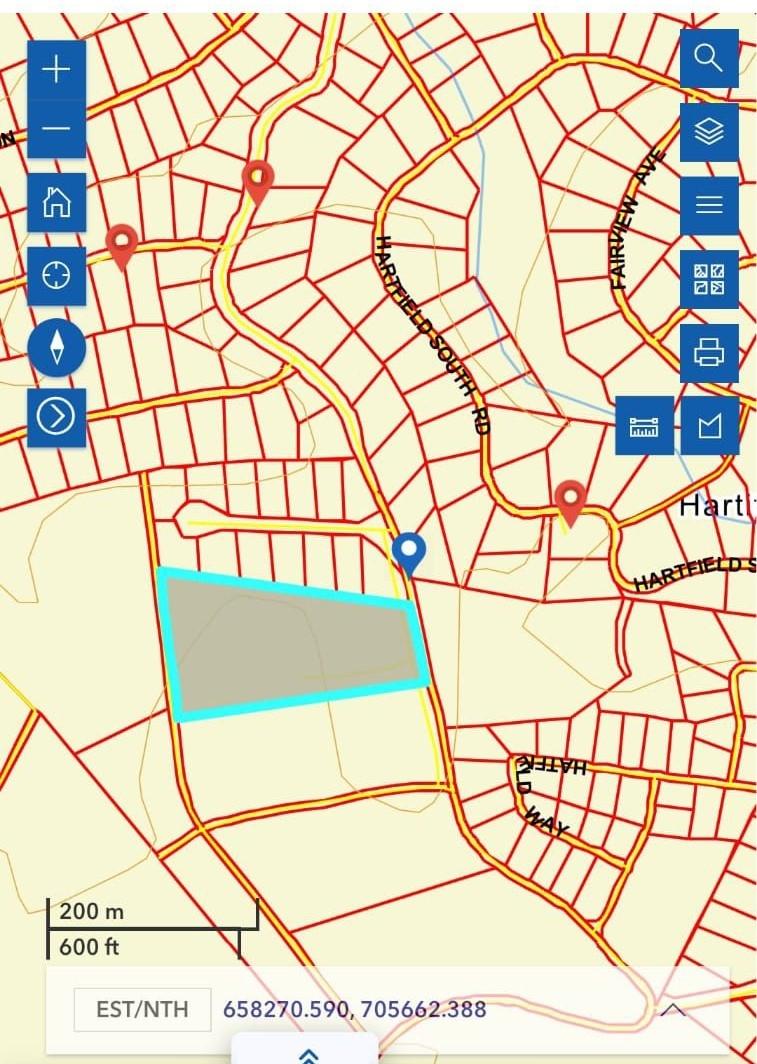Tap the red pin near Hartfield South Rd
This screenshot has height=1064, width=757.
[x=570, y=499]
